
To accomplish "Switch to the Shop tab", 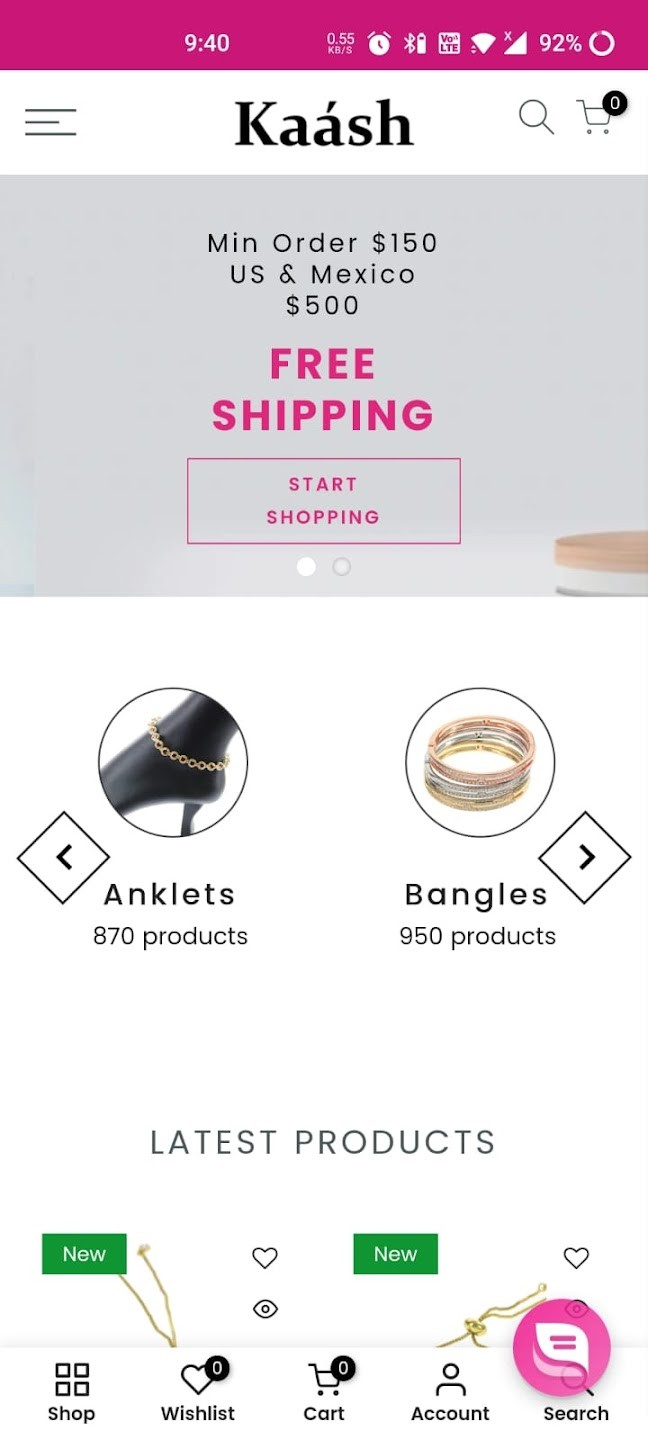I will (71, 1392).
